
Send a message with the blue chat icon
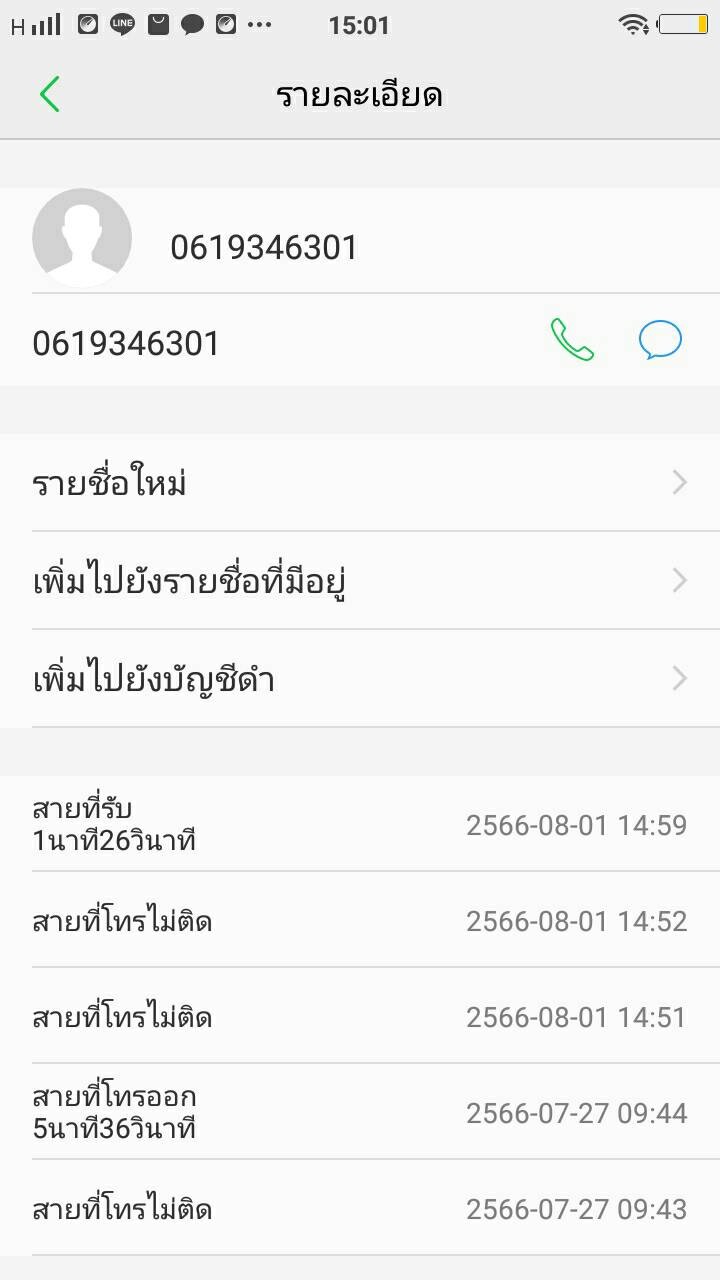pos(660,340)
